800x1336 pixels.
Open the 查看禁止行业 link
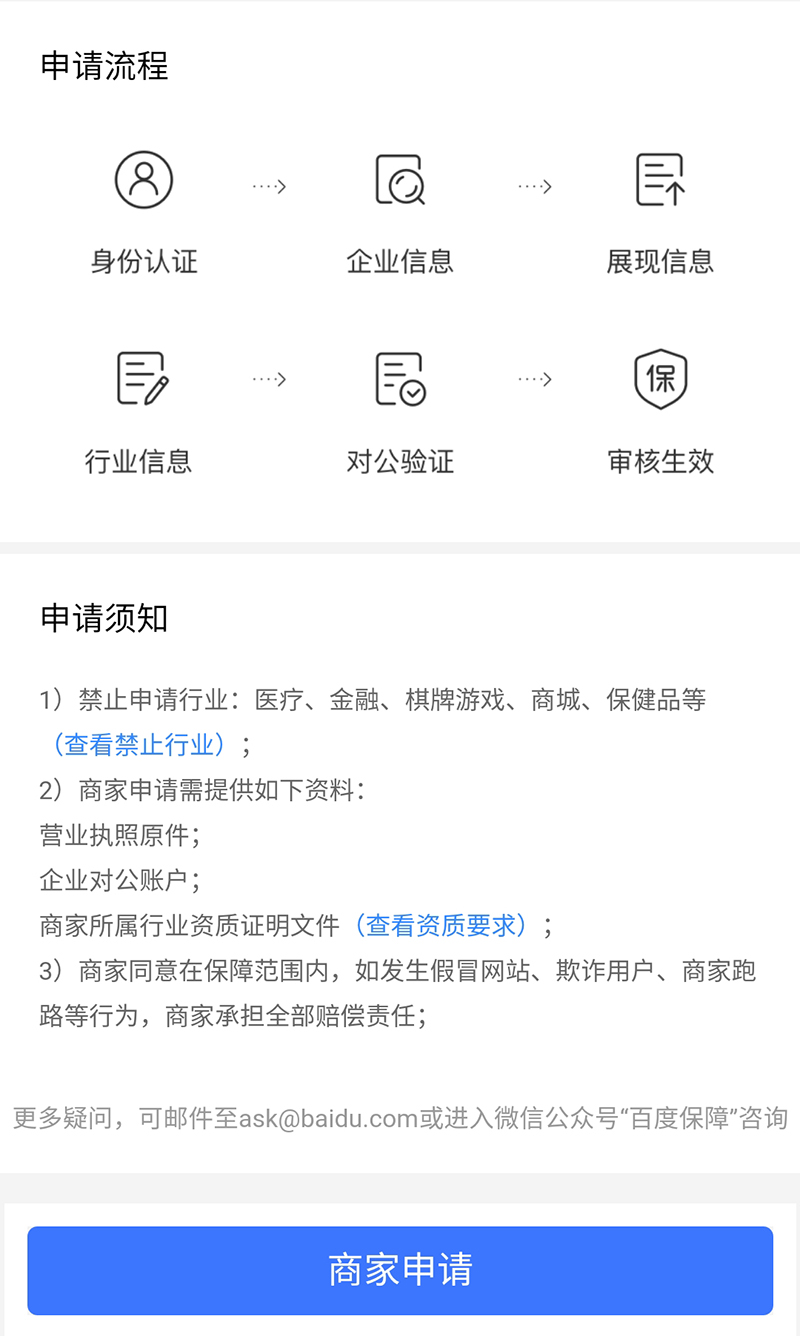tap(140, 745)
